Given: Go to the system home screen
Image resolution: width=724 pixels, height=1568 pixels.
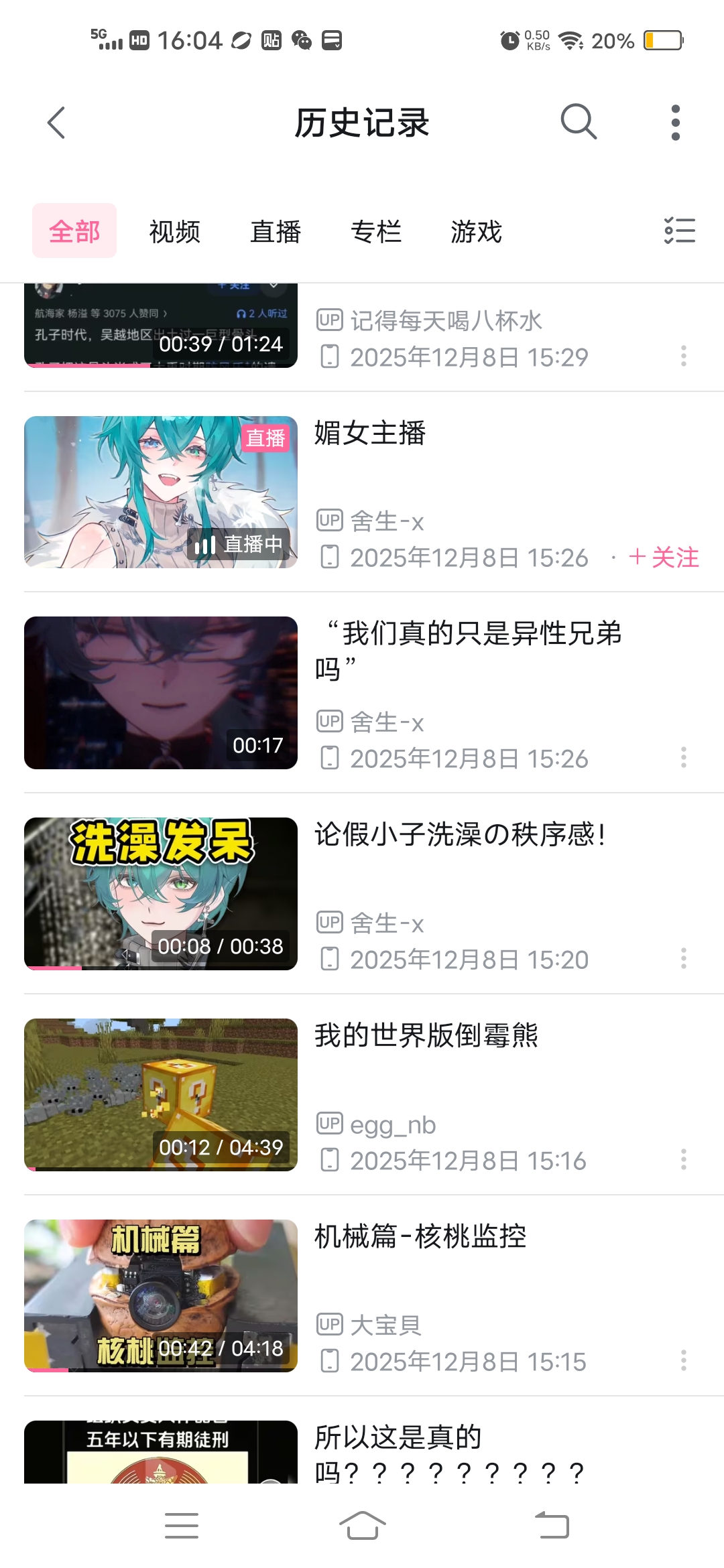Looking at the screenshot, I should click(362, 1526).
